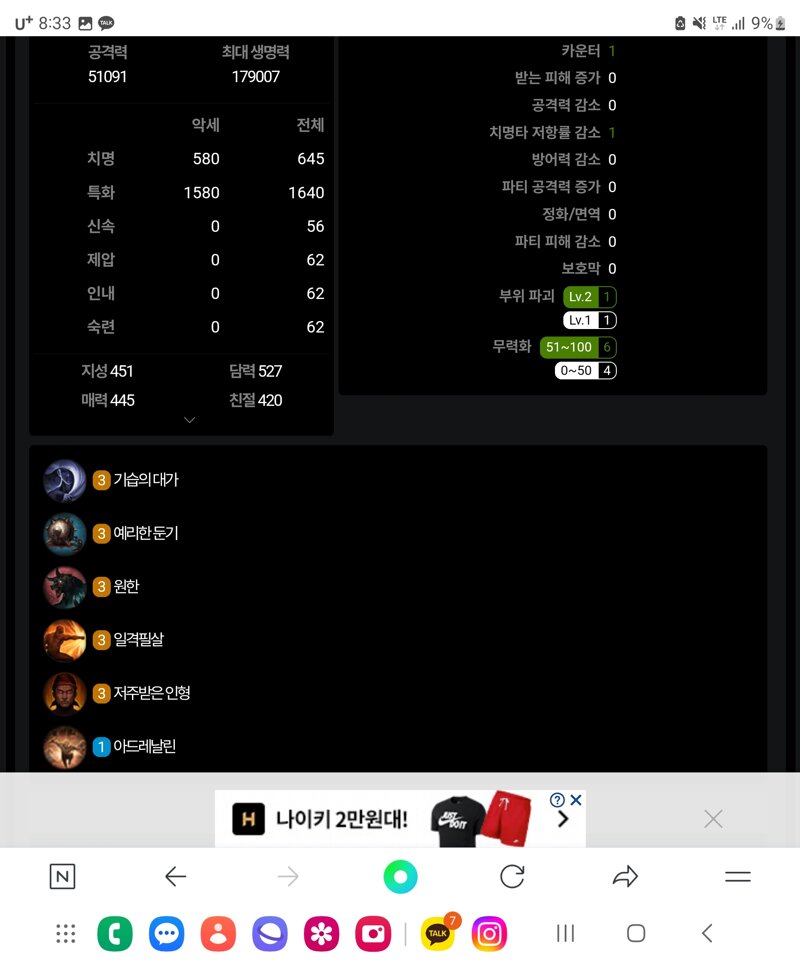Launch Samsung Internet browser
Screen dimensions: 800x961
[270, 933]
